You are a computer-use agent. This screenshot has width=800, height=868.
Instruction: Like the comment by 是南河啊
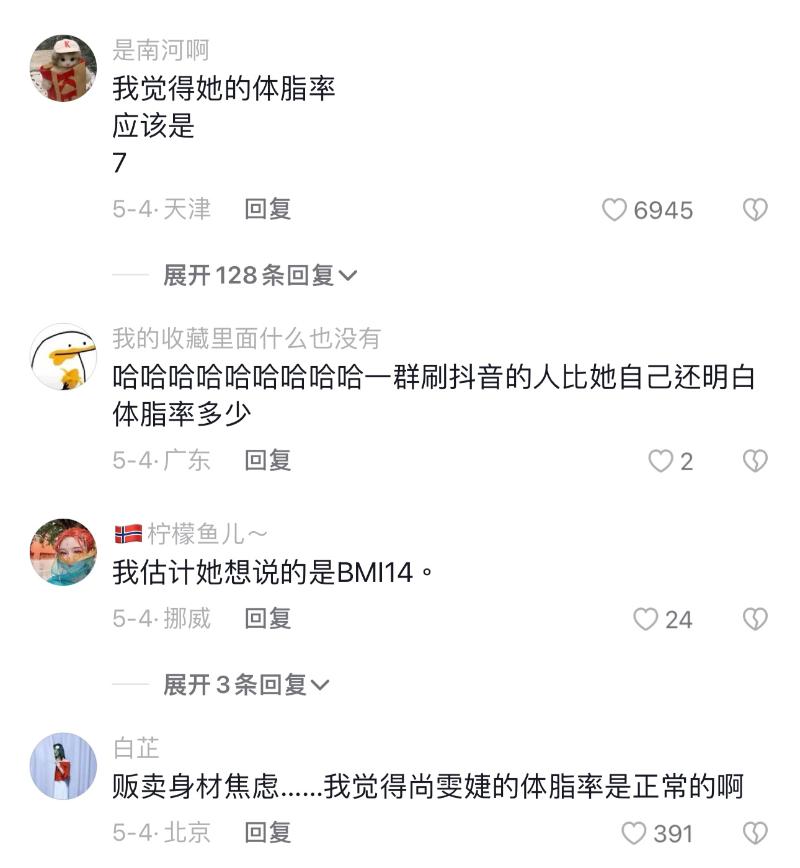(614, 210)
